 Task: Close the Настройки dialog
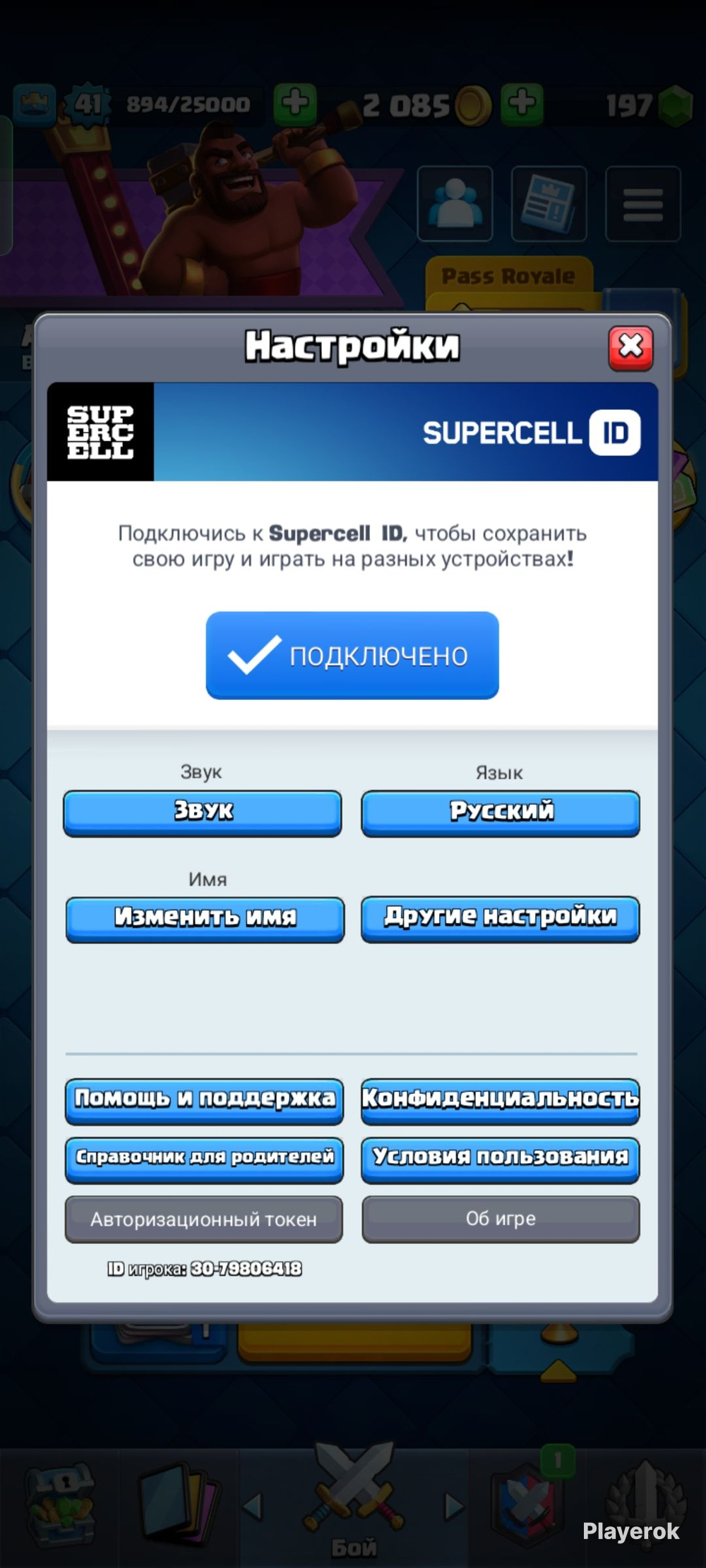(630, 347)
